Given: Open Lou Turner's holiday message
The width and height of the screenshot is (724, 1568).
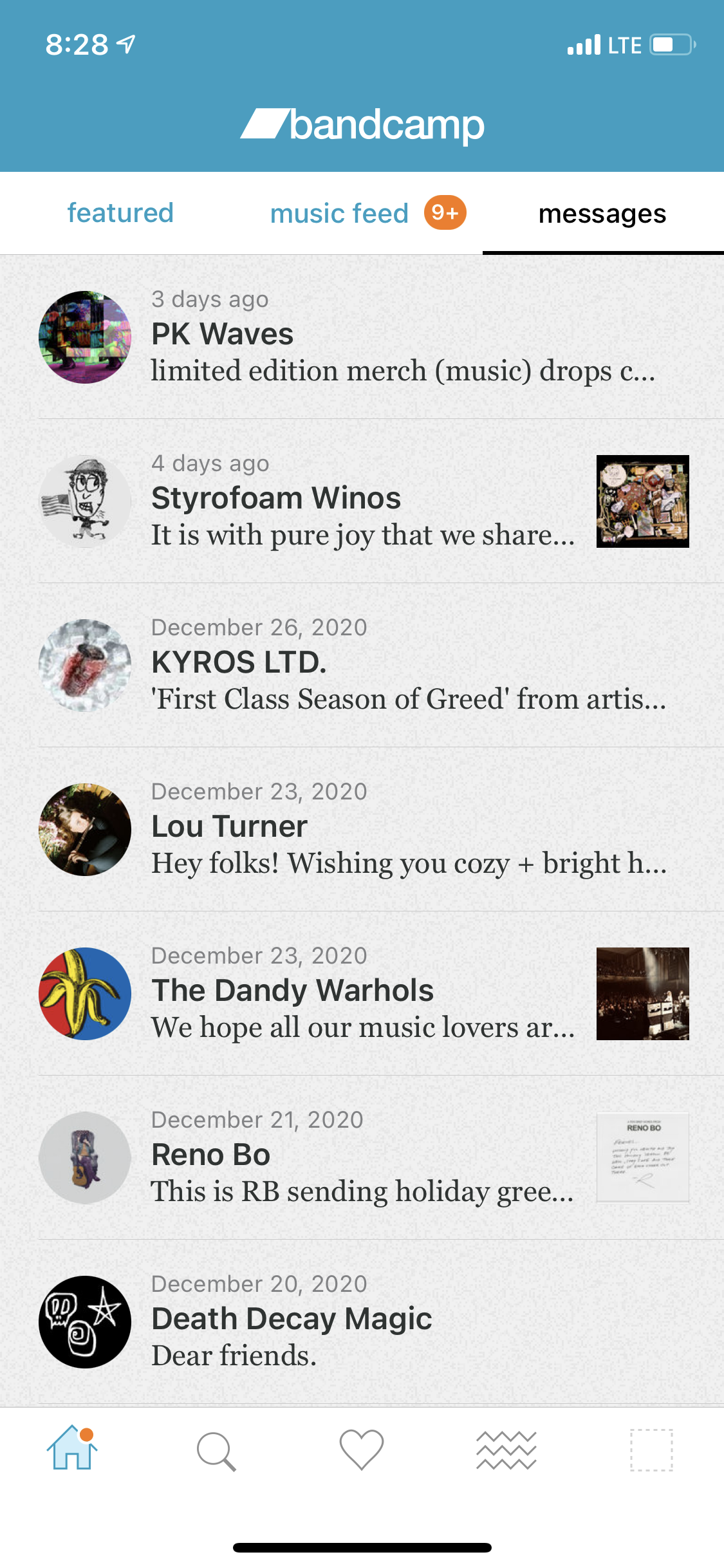Looking at the screenshot, I should coord(380,830).
